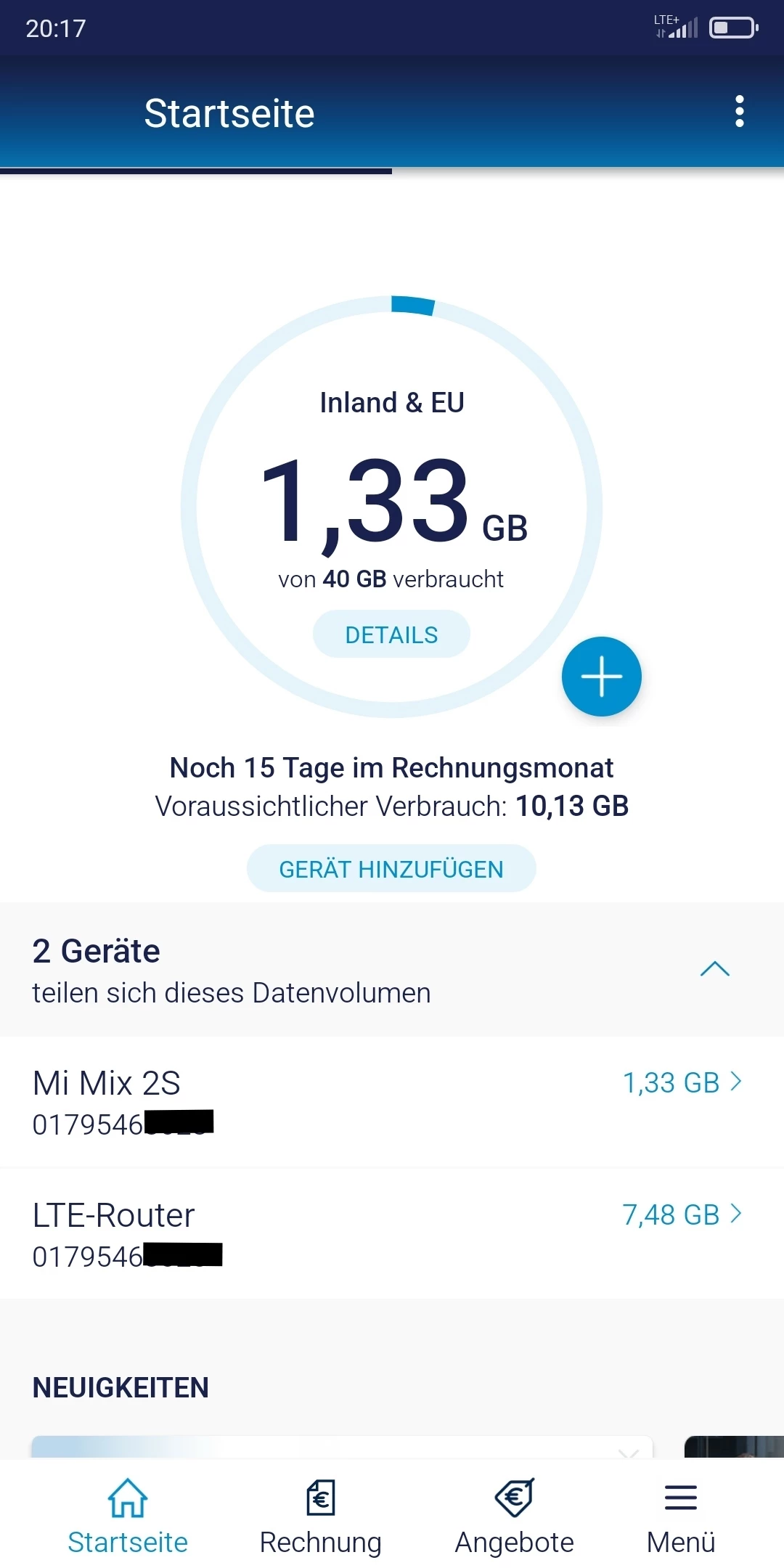Dismiss the Neuigkeiten card
The height and width of the screenshot is (1568, 784).
(x=628, y=1452)
